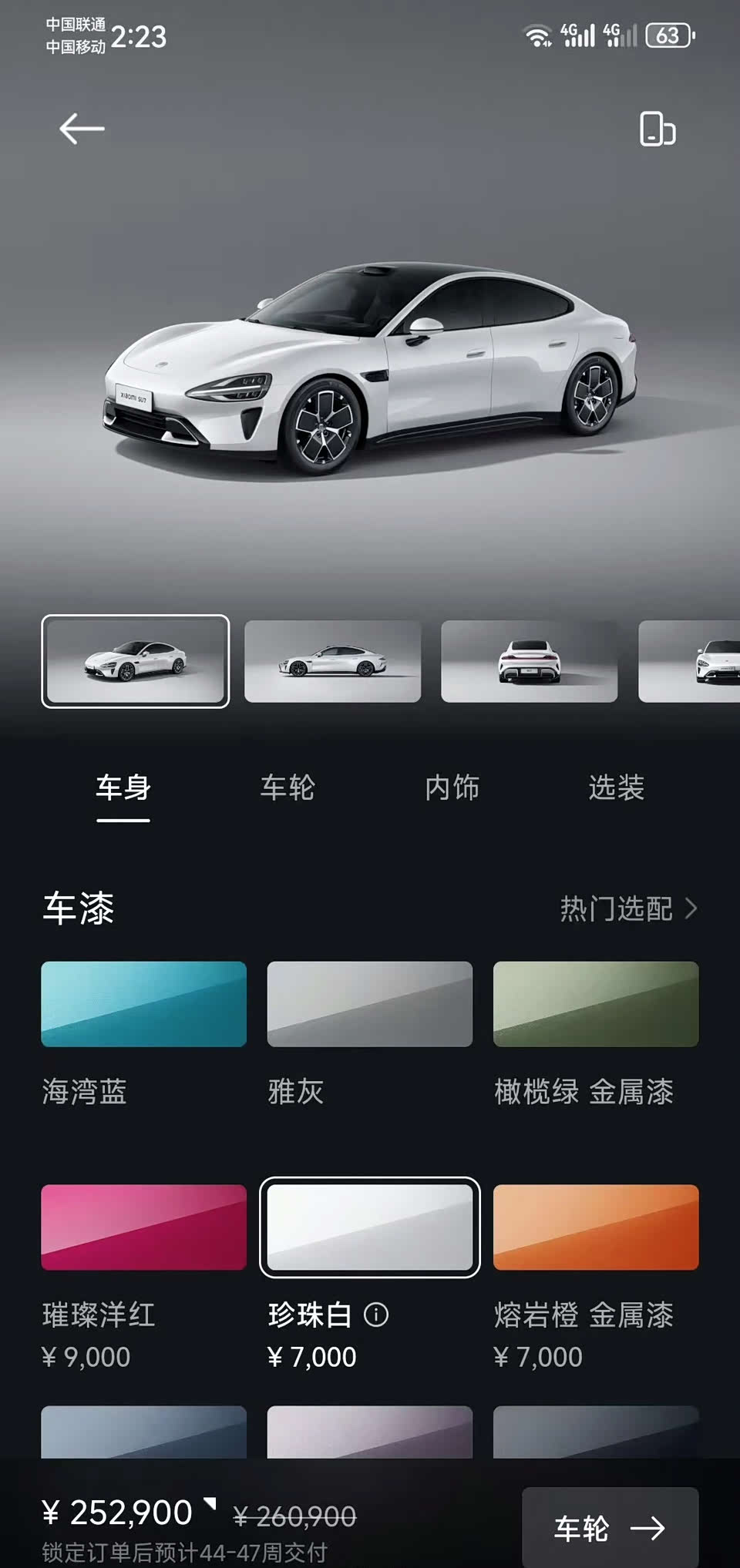View the side-profile car thumbnail

pos(332,661)
